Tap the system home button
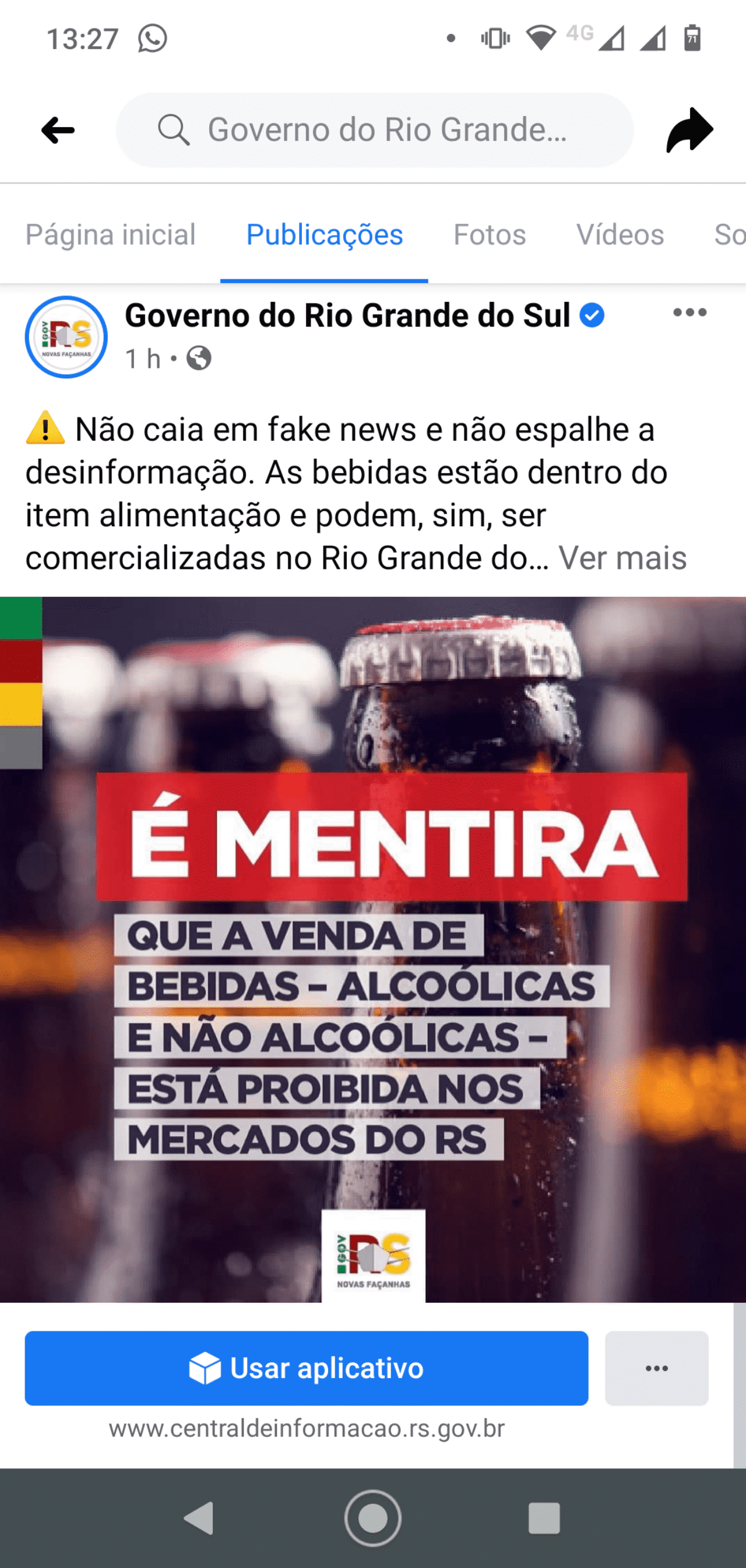 point(373,1518)
